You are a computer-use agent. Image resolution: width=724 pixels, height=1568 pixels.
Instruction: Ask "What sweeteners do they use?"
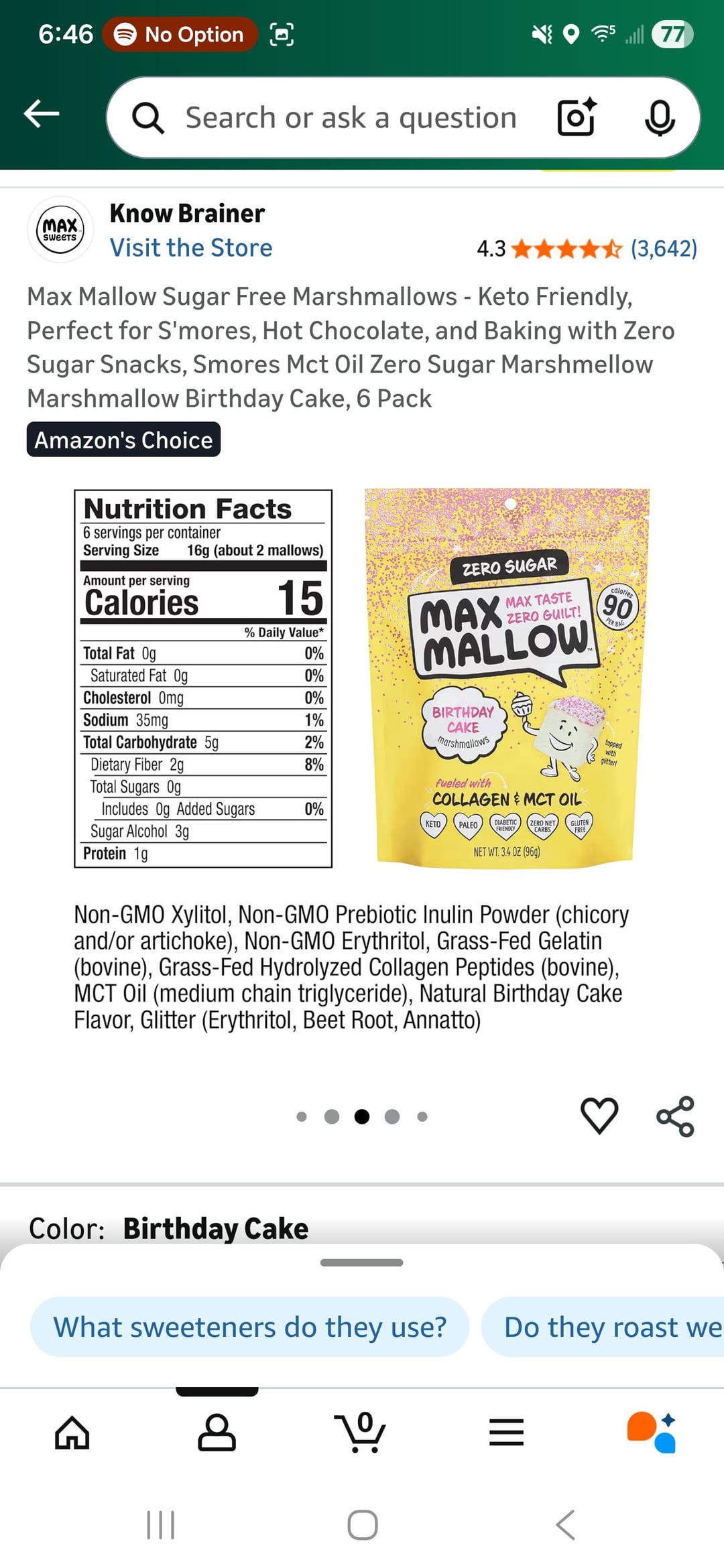point(249,1327)
